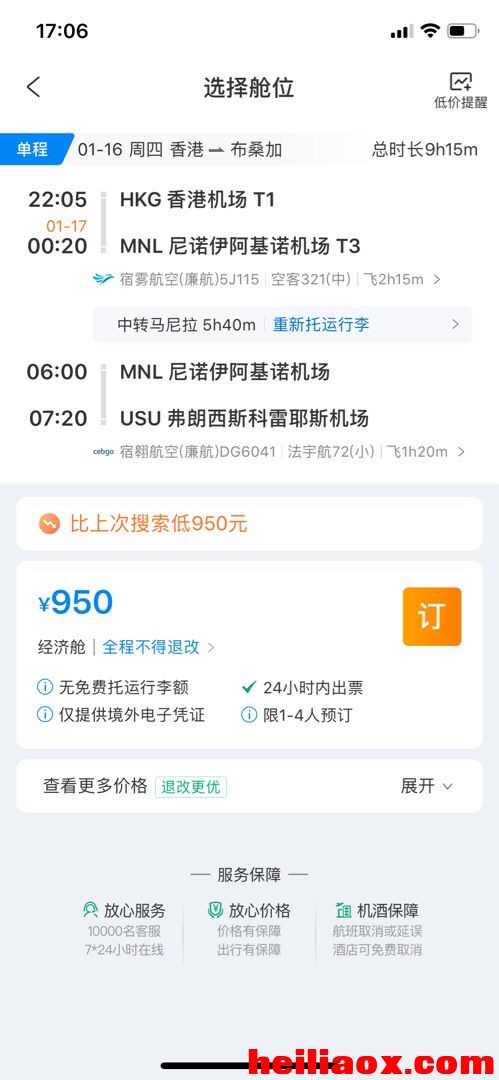Tap the orange 订 booking button
The image size is (499, 1080).
(432, 616)
